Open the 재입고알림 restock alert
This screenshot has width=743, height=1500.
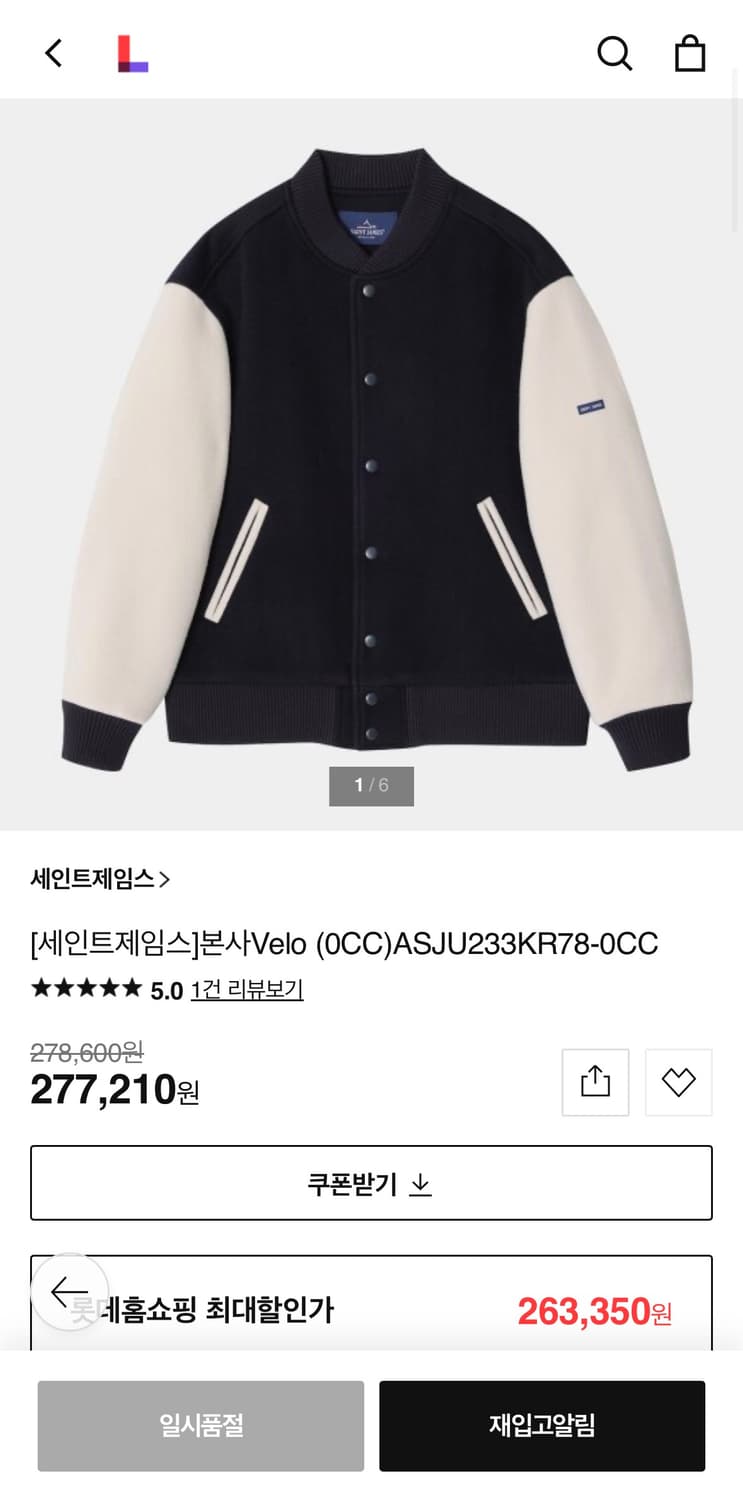[x=542, y=1426]
